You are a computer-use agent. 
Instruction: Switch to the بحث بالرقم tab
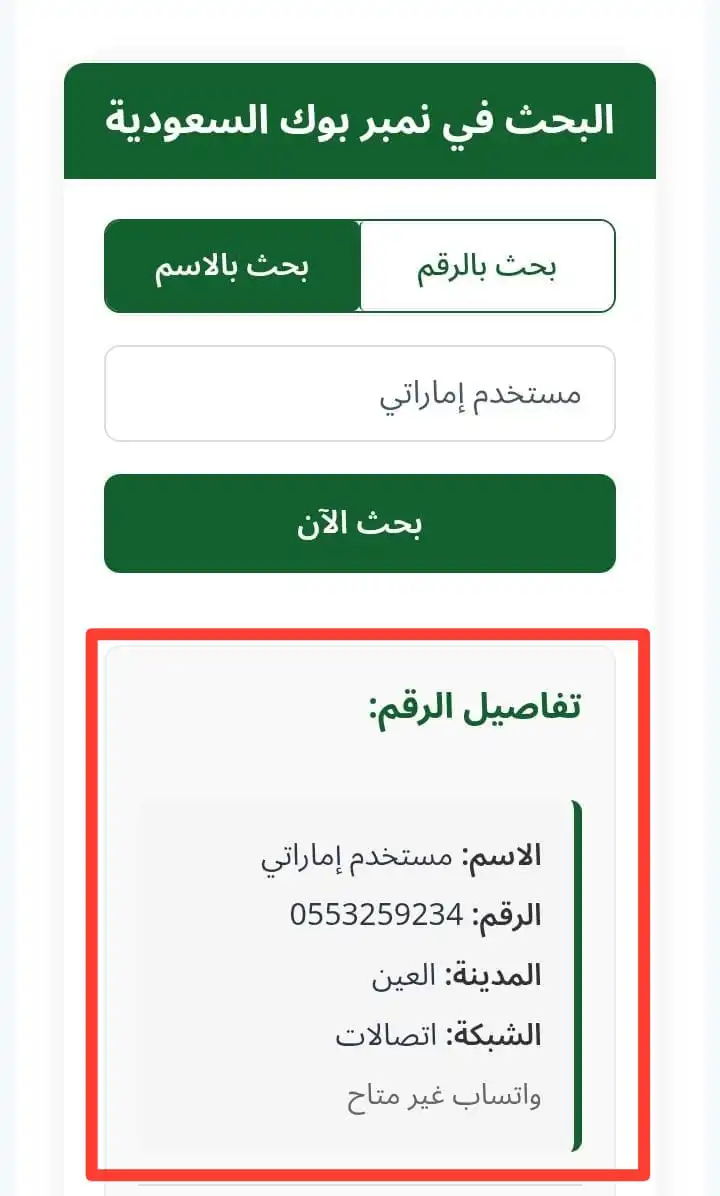click(487, 266)
